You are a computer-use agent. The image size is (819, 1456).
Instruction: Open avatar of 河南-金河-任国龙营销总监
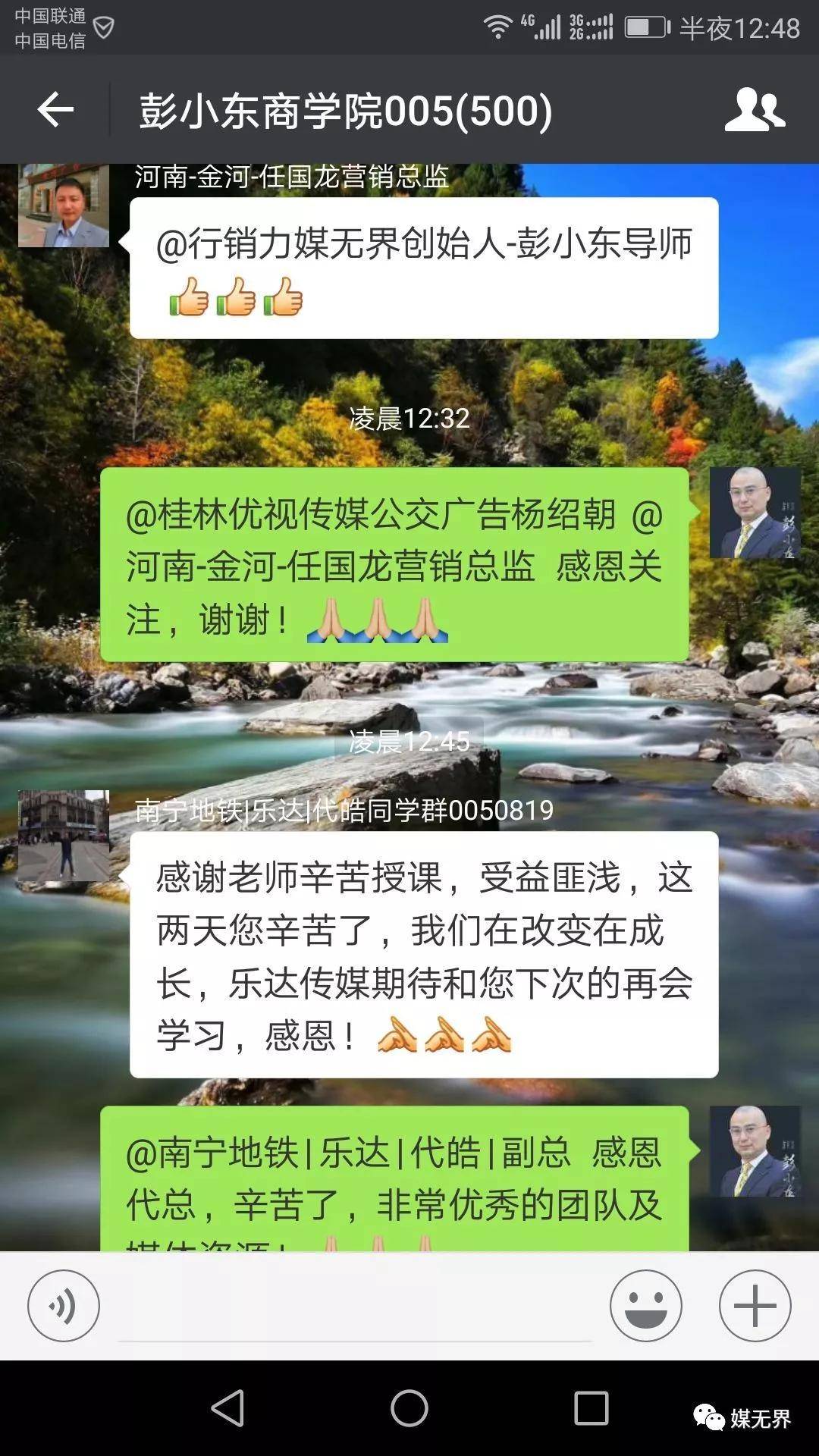click(x=64, y=205)
